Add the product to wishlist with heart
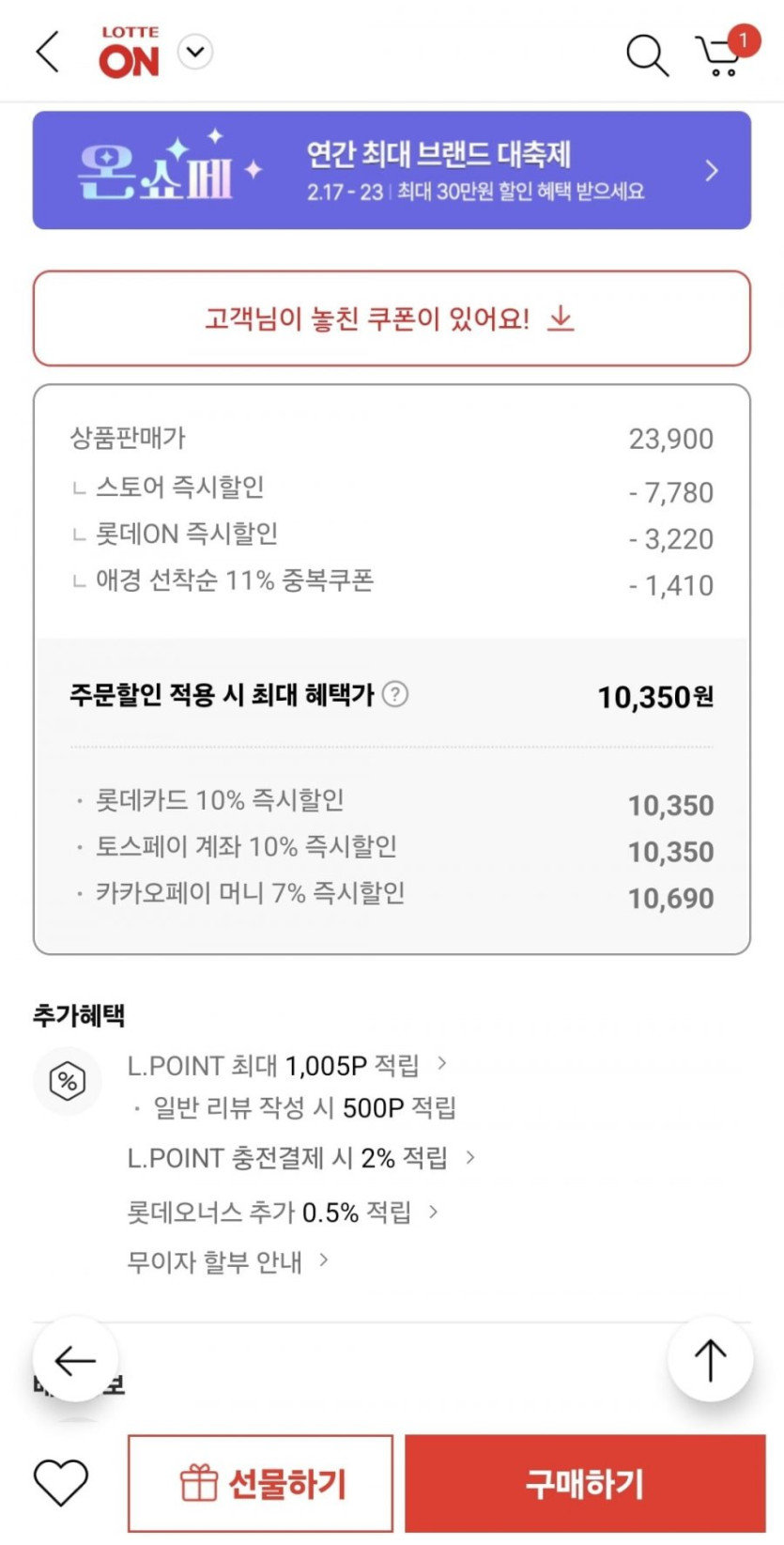784x1545 pixels. 61,1483
